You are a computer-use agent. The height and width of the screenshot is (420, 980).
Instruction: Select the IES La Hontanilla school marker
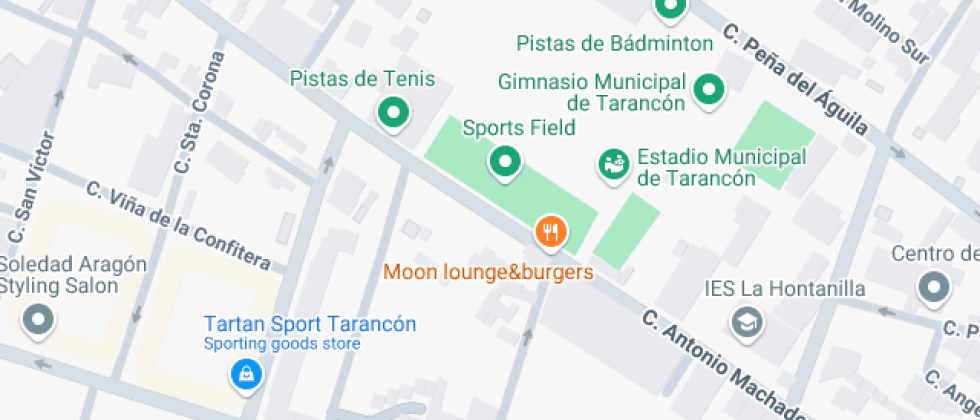(x=746, y=321)
